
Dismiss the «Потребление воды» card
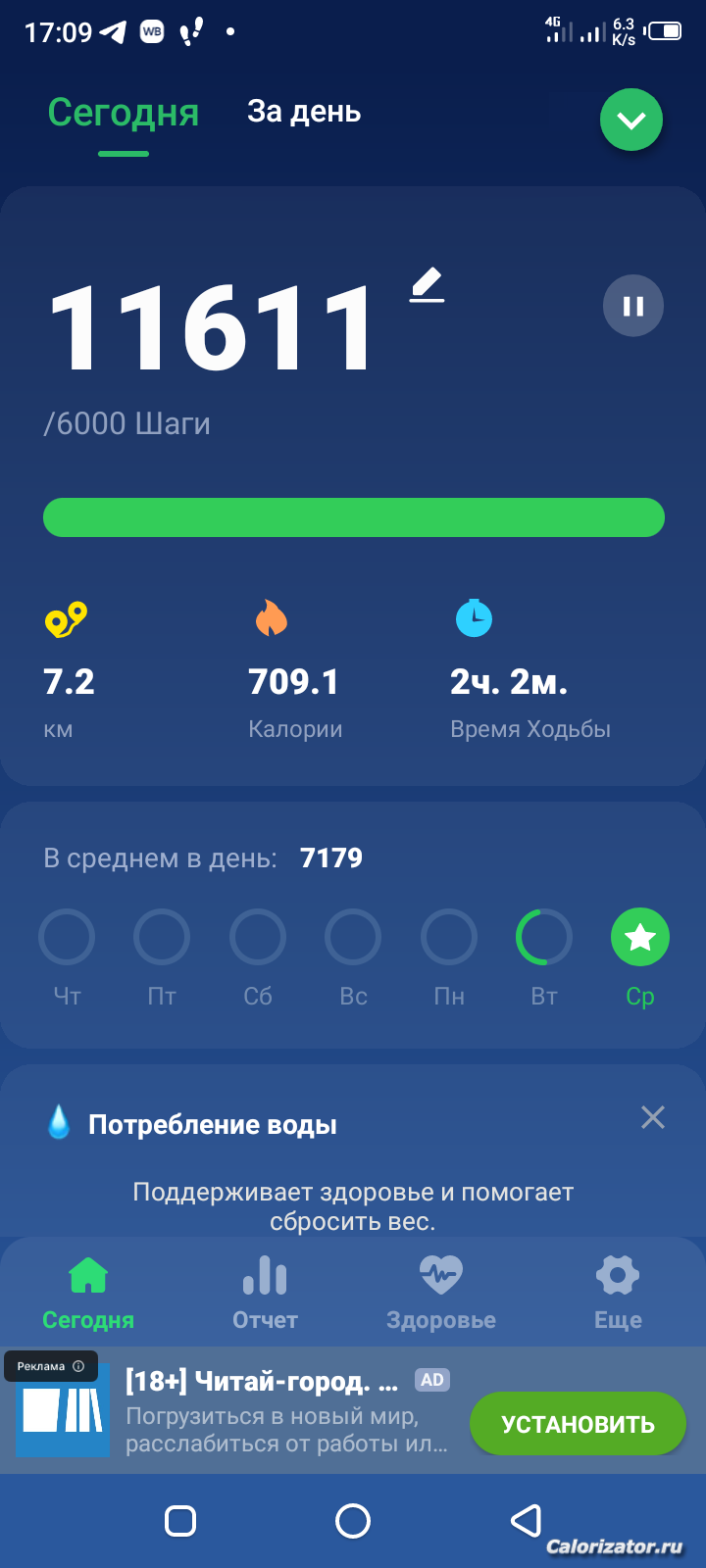click(653, 1117)
